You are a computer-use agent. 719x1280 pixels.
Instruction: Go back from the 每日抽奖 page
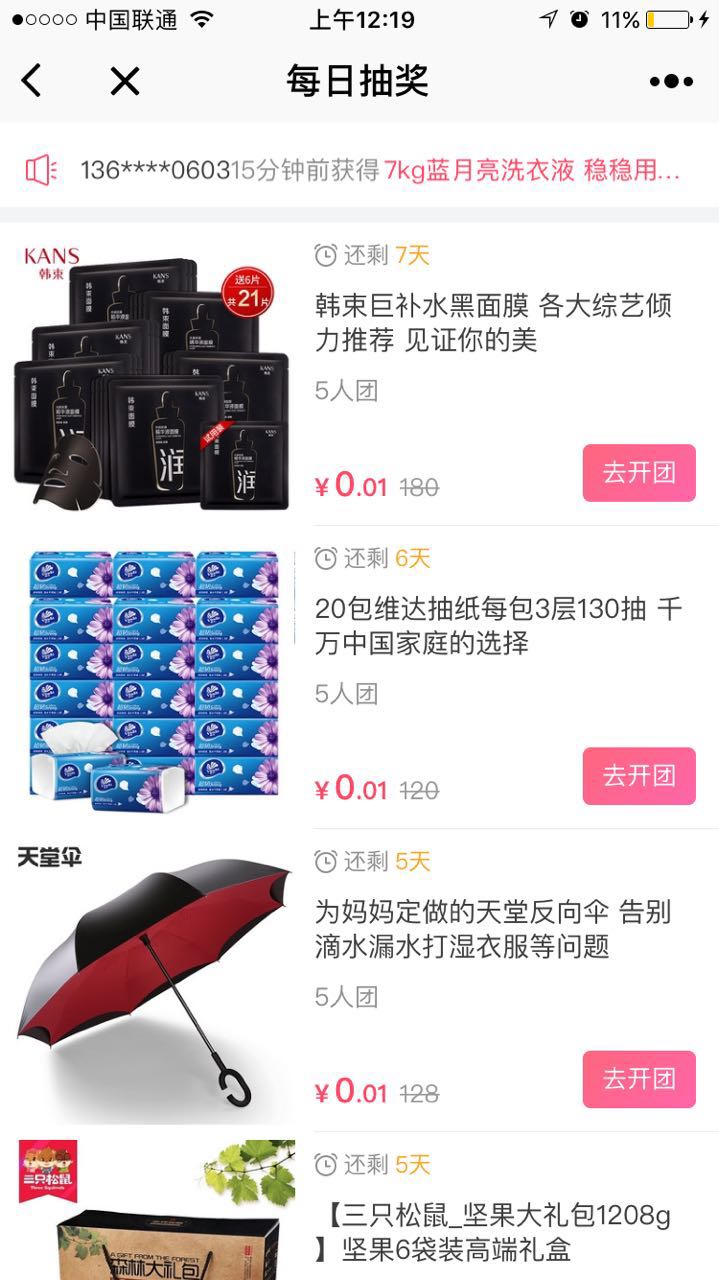coord(32,81)
